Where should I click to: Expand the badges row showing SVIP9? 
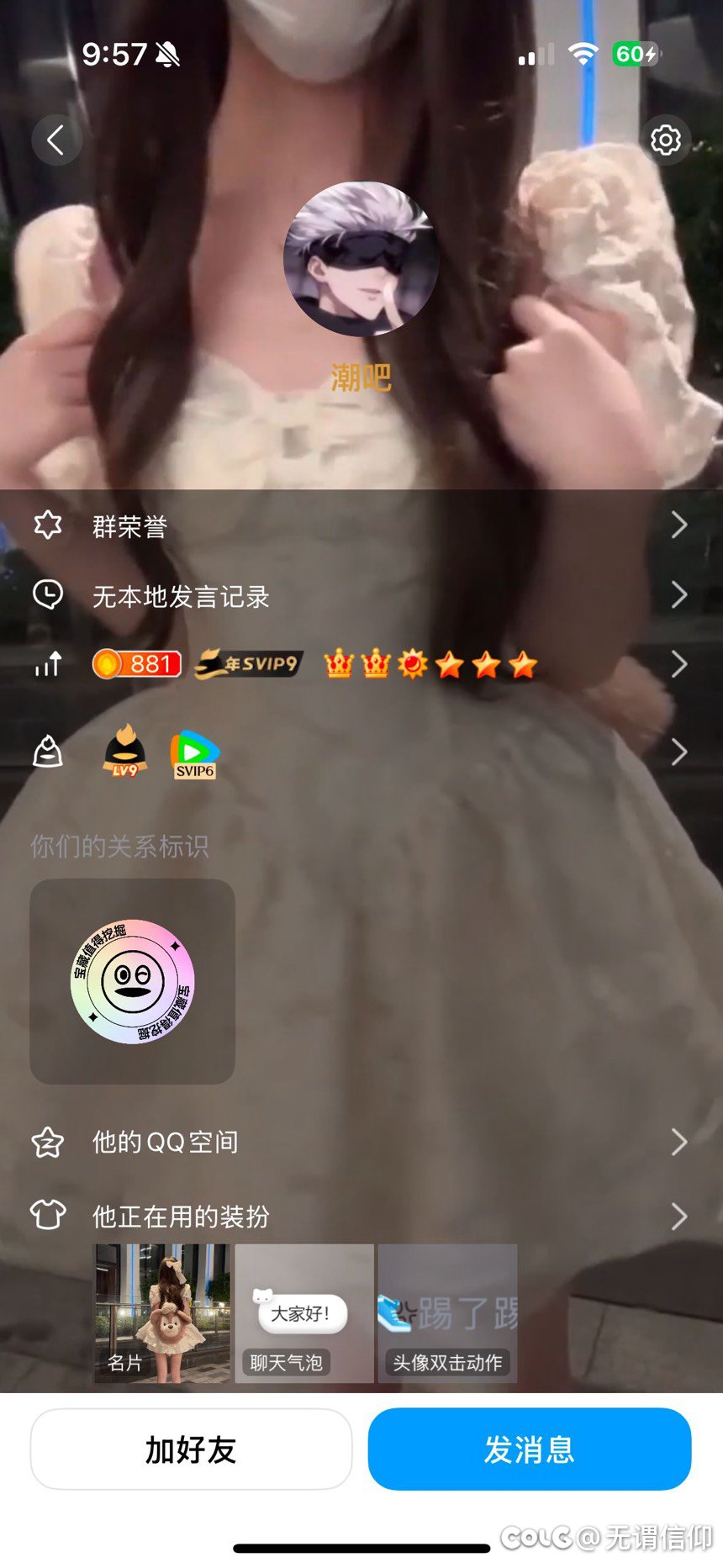coord(679,664)
